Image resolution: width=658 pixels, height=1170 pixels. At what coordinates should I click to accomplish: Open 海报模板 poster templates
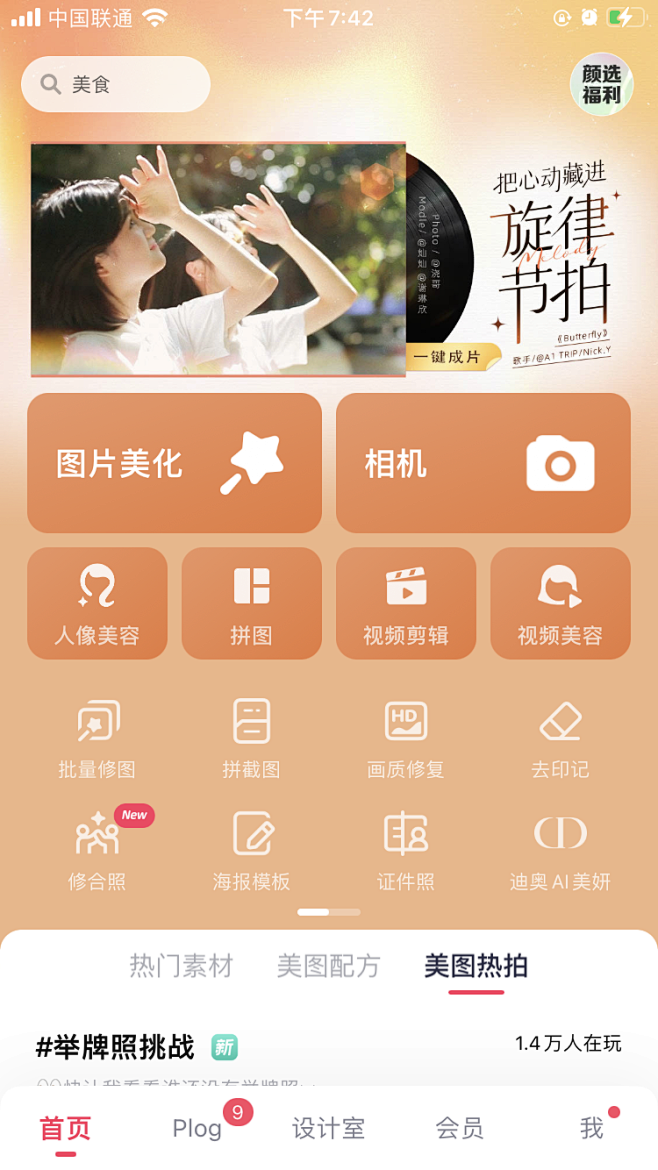point(251,850)
